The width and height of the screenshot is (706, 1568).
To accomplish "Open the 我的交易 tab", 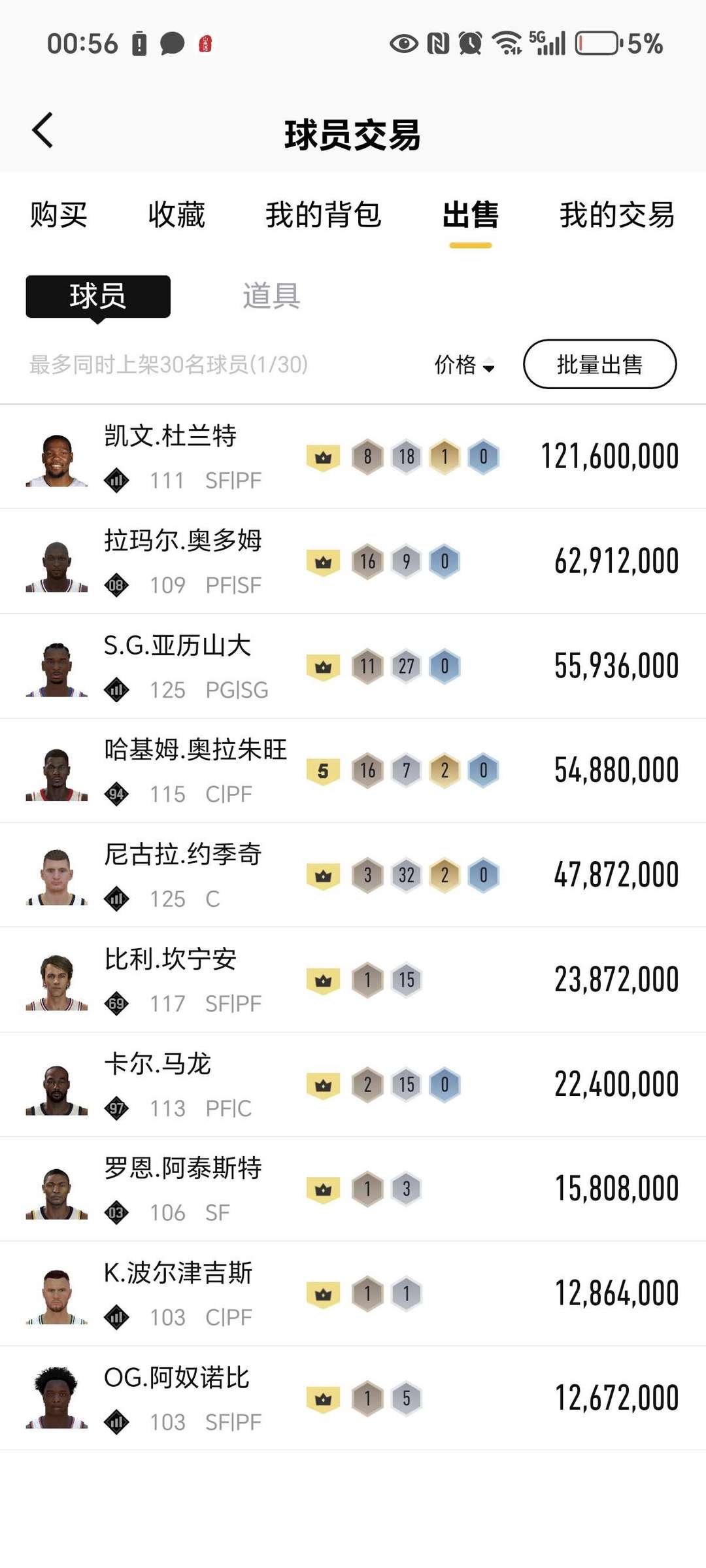I will [x=617, y=215].
